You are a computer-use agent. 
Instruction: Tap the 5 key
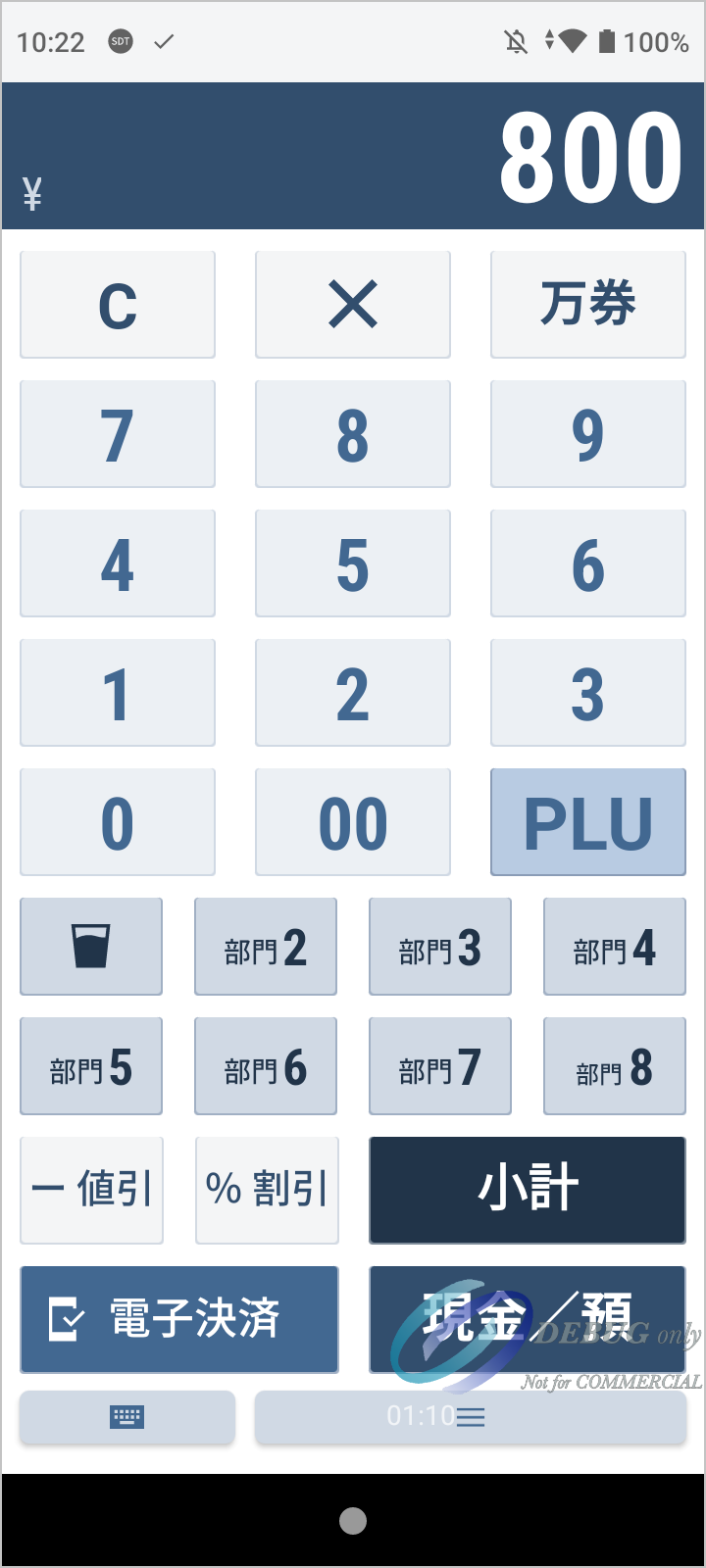[x=353, y=563]
